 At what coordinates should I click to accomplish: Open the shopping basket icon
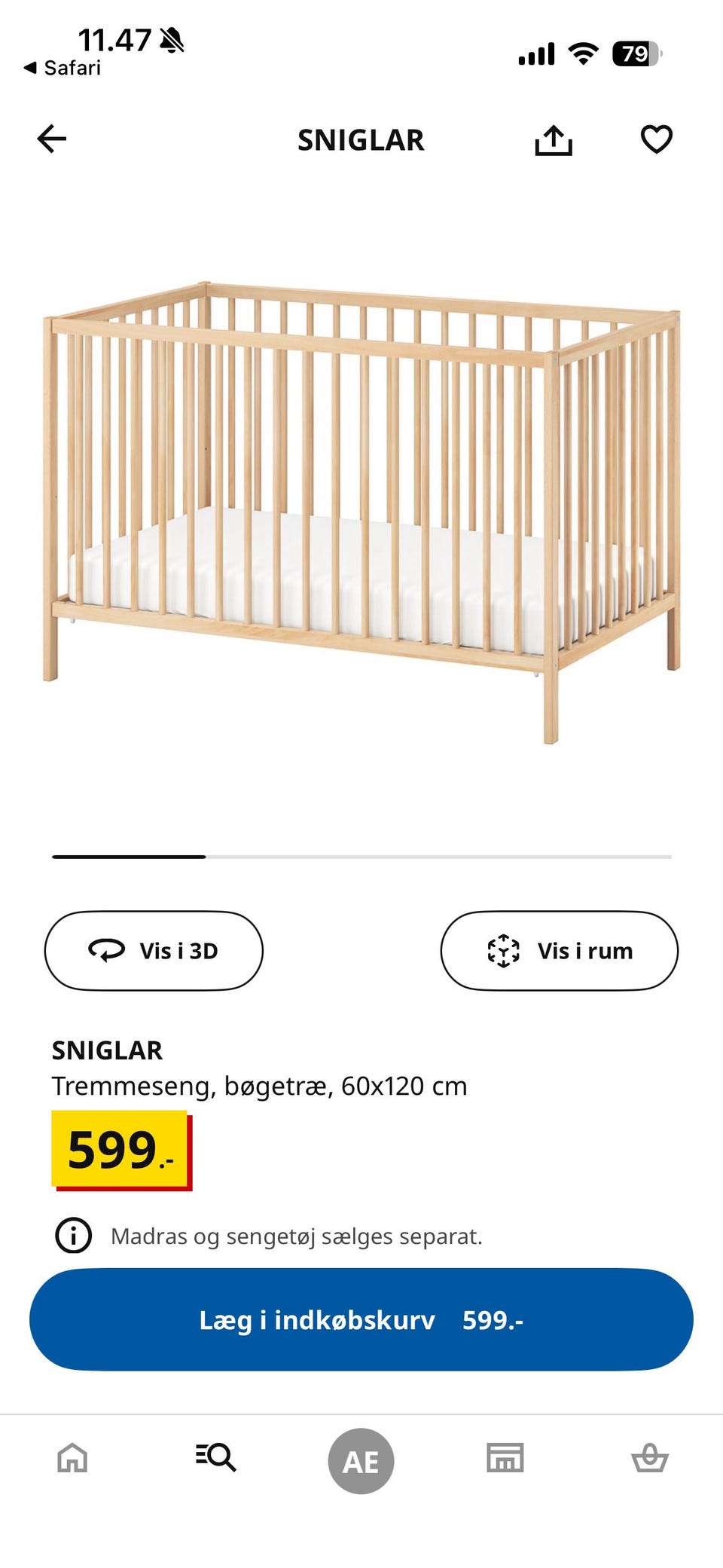(650, 1459)
